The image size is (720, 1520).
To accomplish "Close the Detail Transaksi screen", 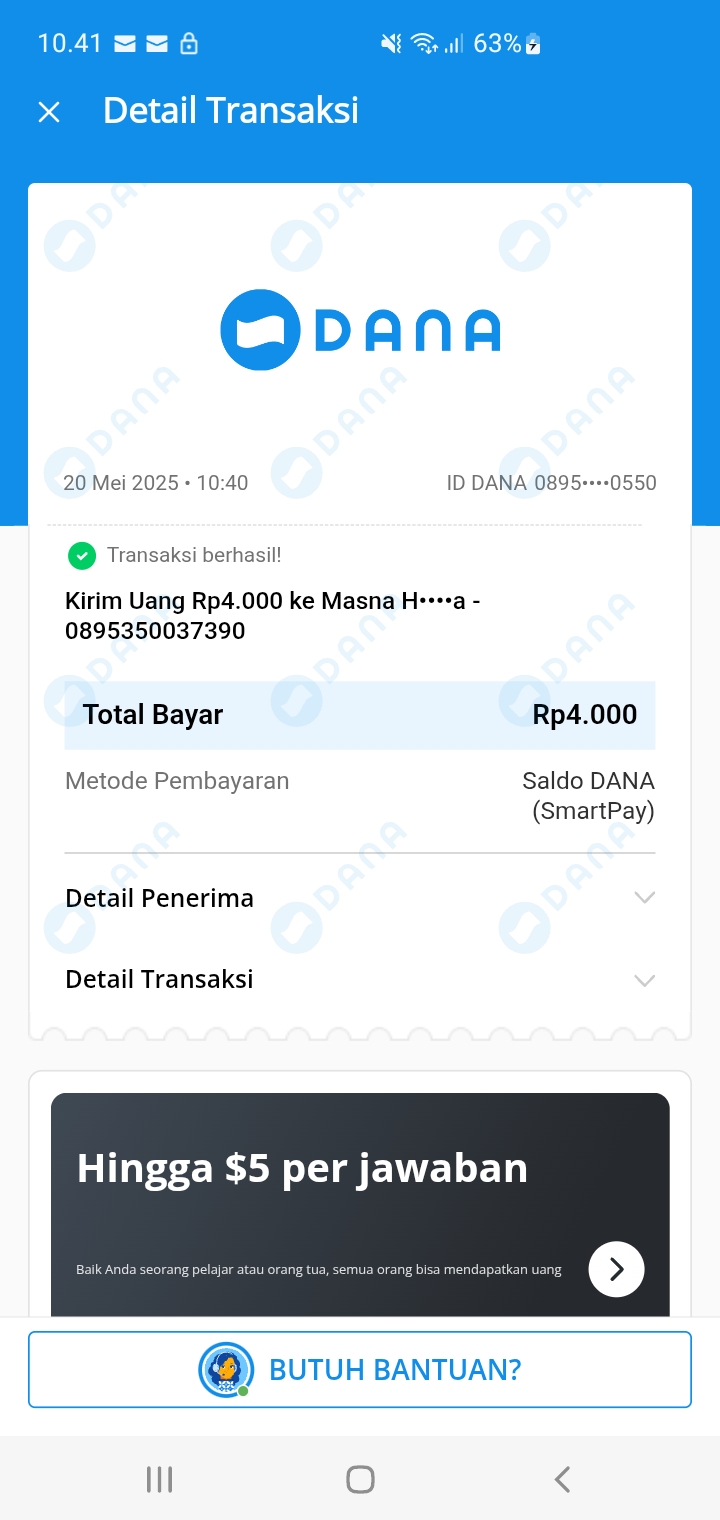I will (49, 112).
